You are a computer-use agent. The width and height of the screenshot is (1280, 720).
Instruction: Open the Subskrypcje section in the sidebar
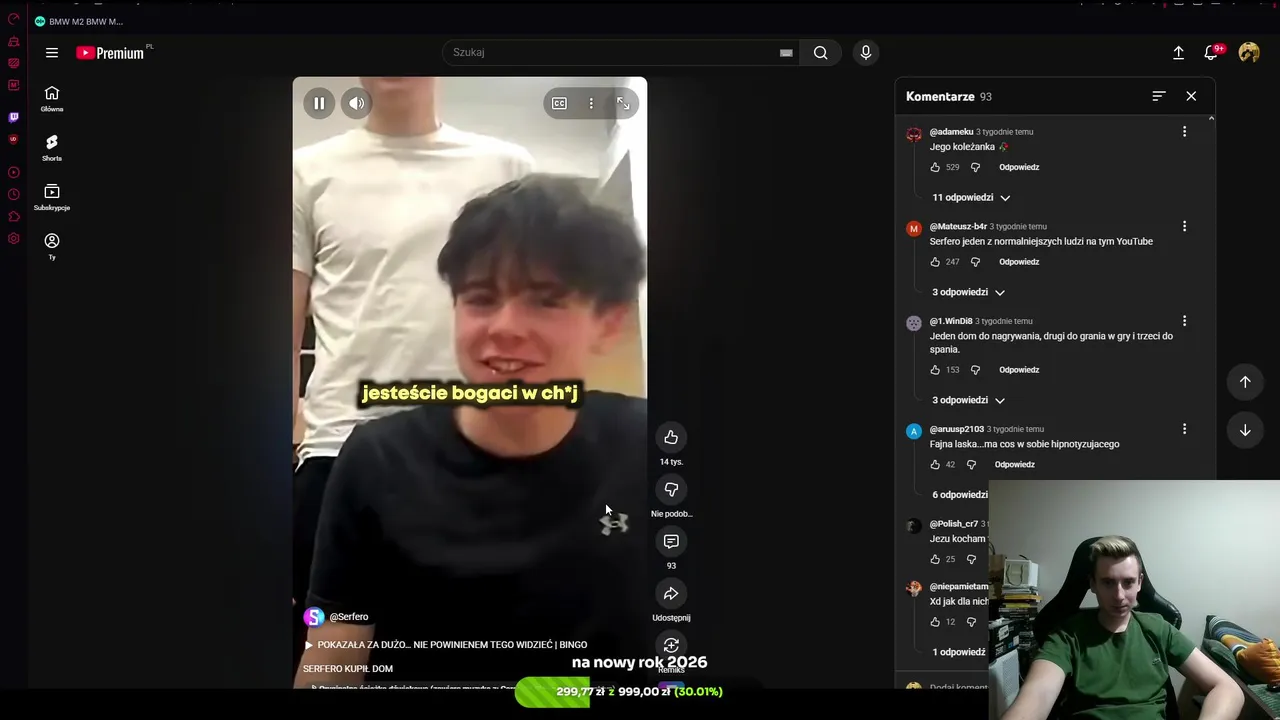(x=52, y=197)
